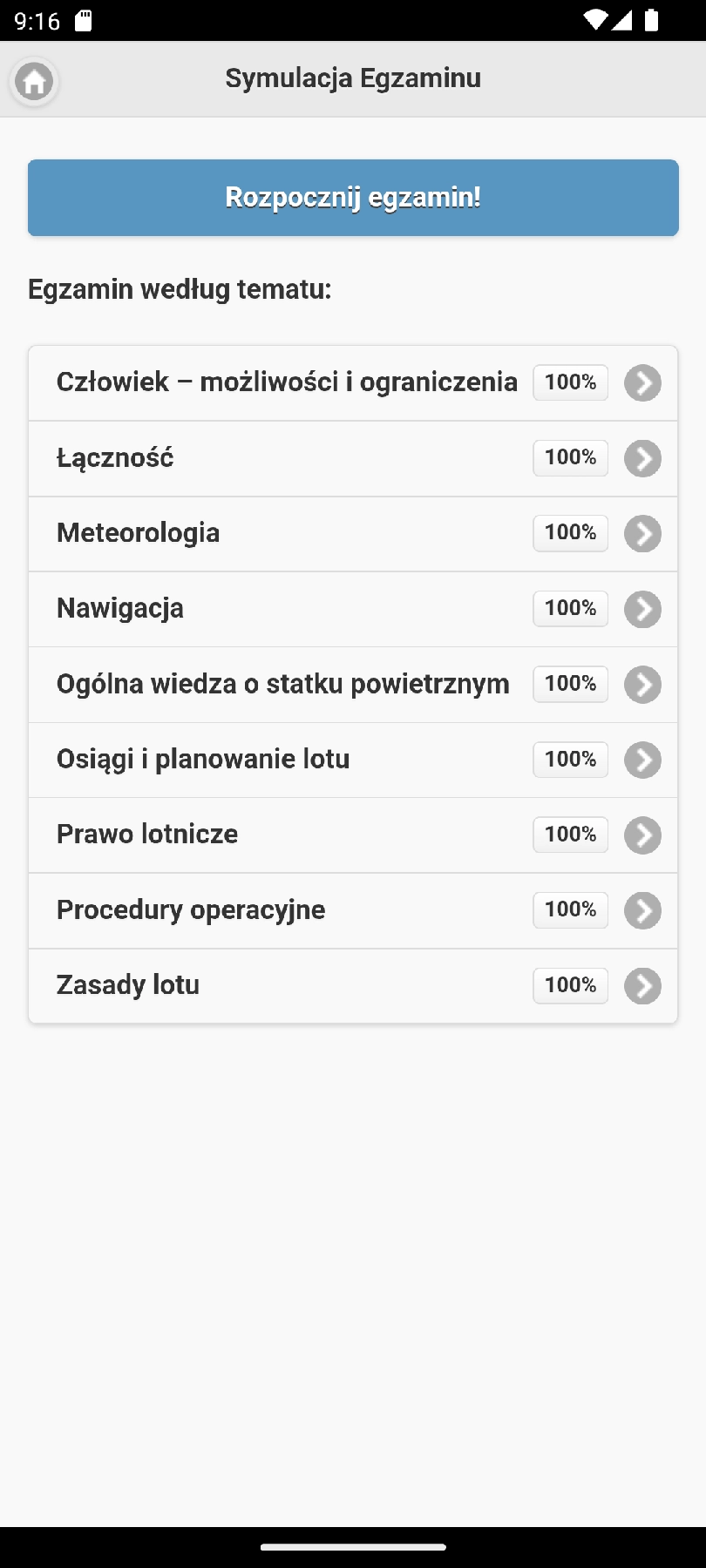Open the Łączność topic entry
Viewport: 706px width, 1568px height.
pyautogui.click(x=116, y=457)
